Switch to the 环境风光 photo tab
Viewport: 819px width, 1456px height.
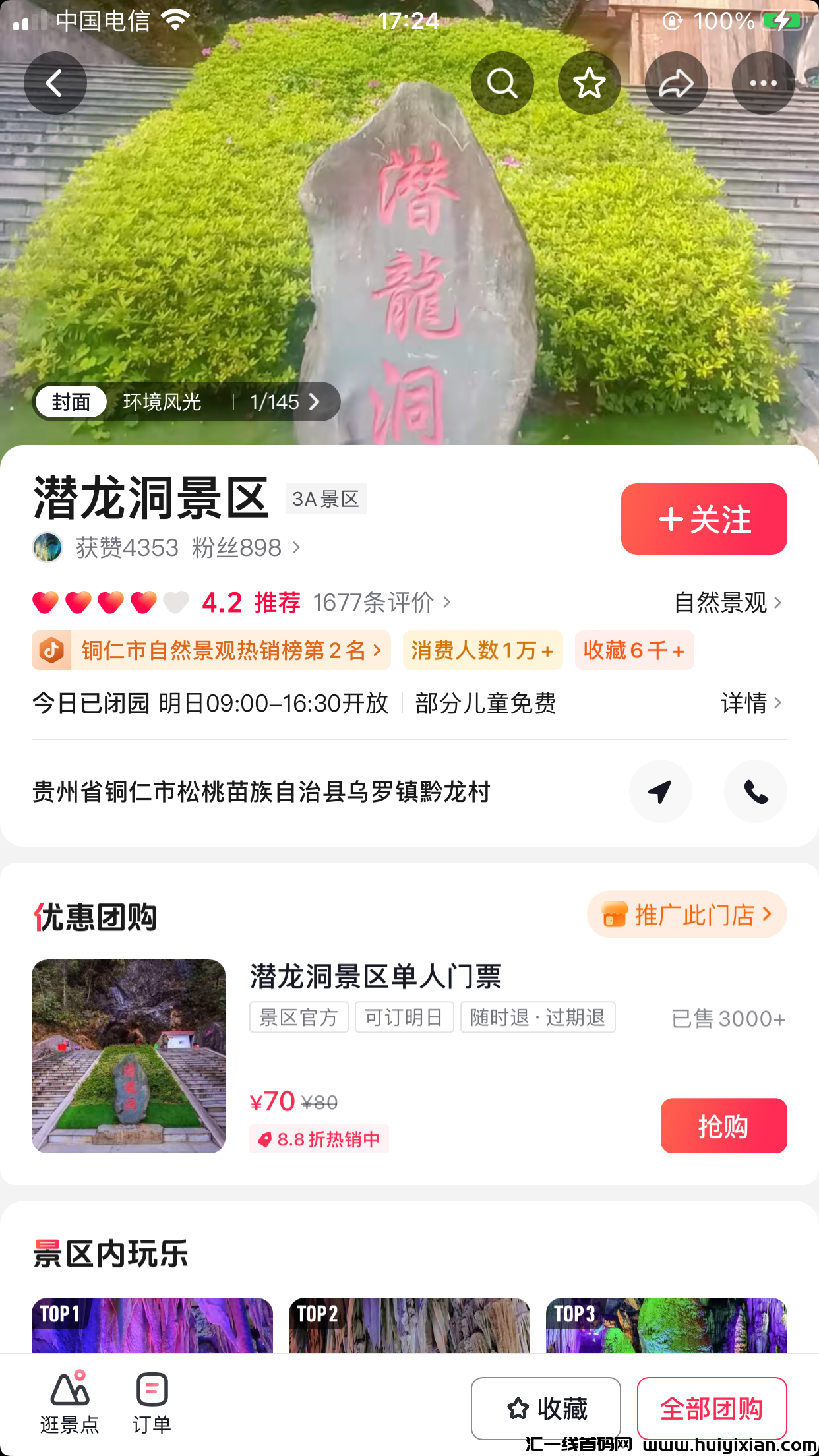162,402
